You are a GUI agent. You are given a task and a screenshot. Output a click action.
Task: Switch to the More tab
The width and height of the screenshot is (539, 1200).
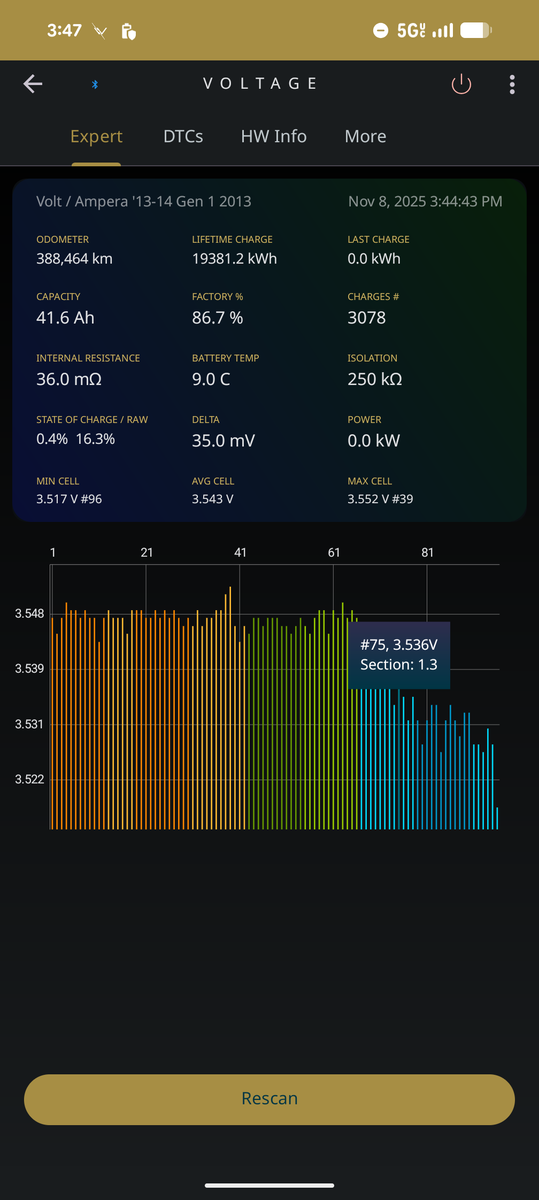(x=365, y=137)
